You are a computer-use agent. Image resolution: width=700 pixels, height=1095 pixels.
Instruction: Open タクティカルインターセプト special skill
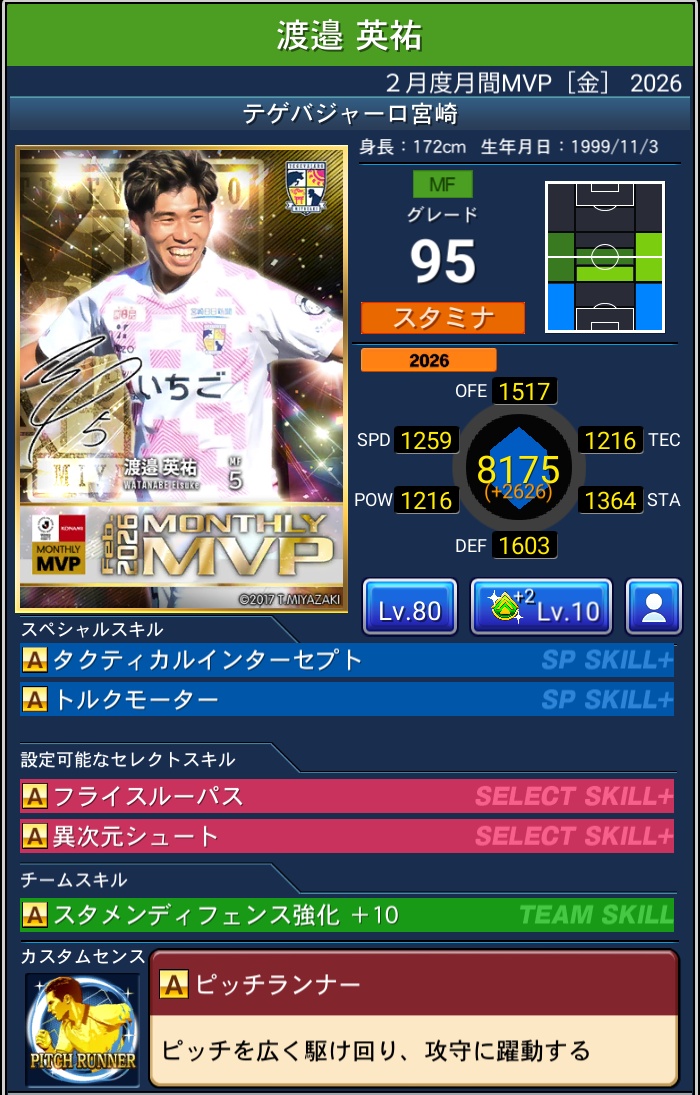point(346,660)
